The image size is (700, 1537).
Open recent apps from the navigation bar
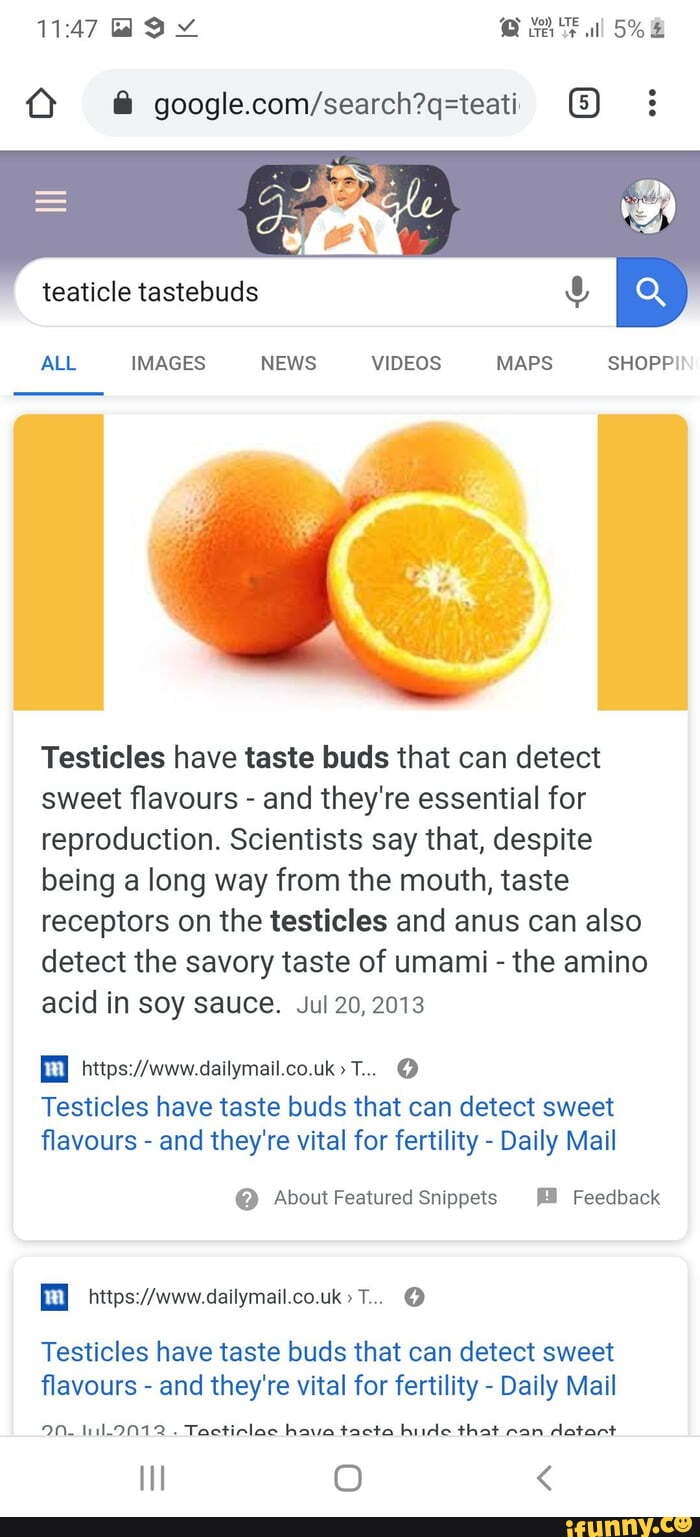coord(152,1477)
